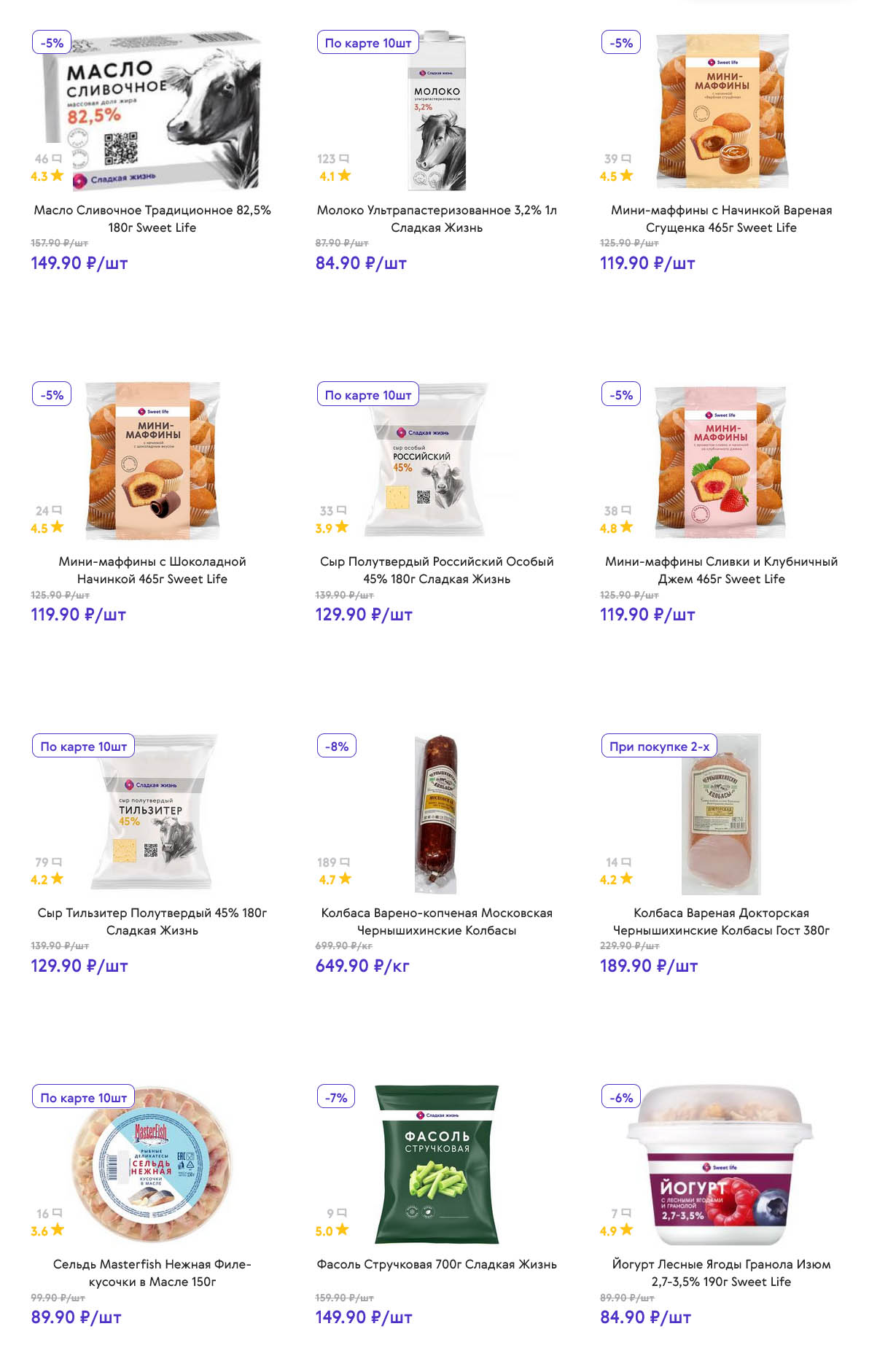Image resolution: width=869 pixels, height=1372 pixels.
Task: Open Колбаса Вареная Докторская Гост 380г
Action: coord(720,921)
